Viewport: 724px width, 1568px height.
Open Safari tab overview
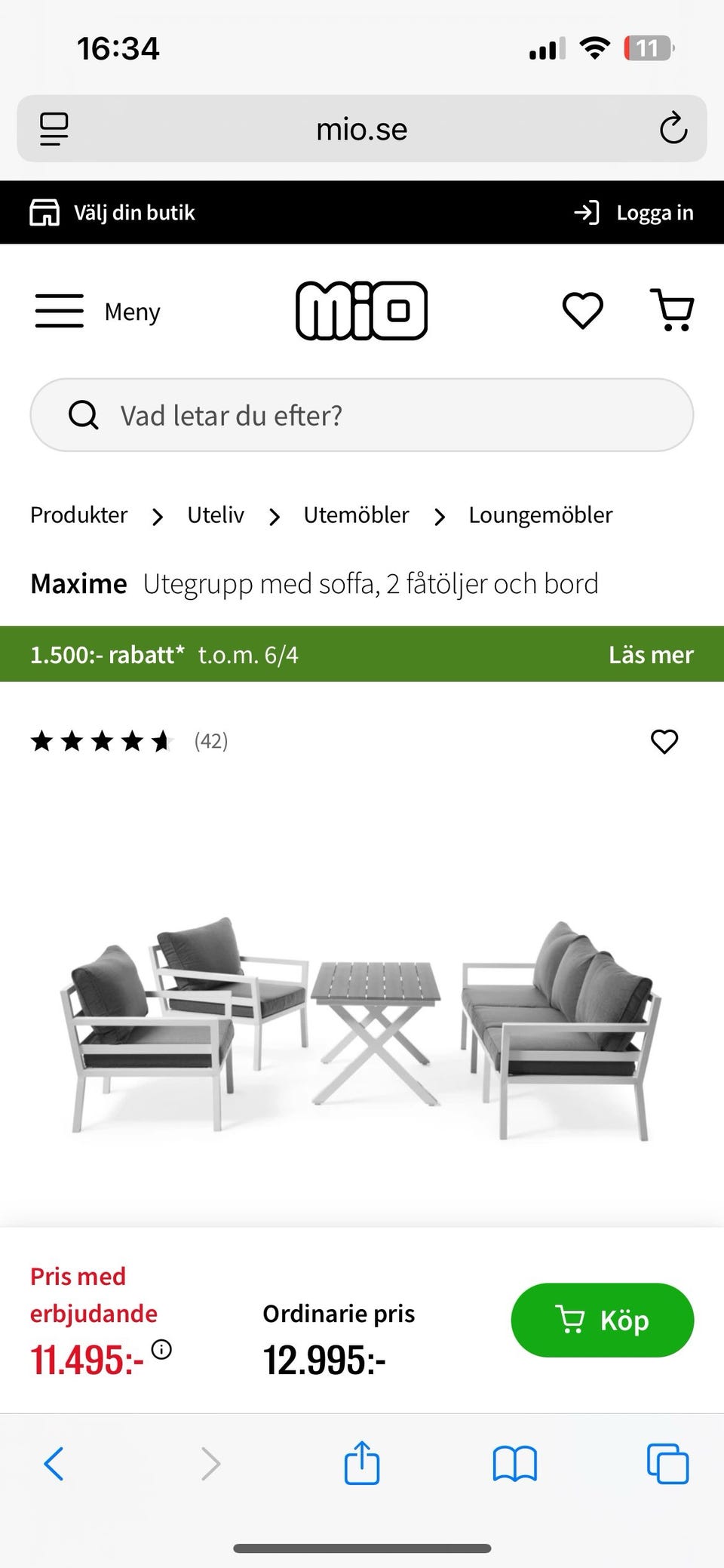[667, 1464]
